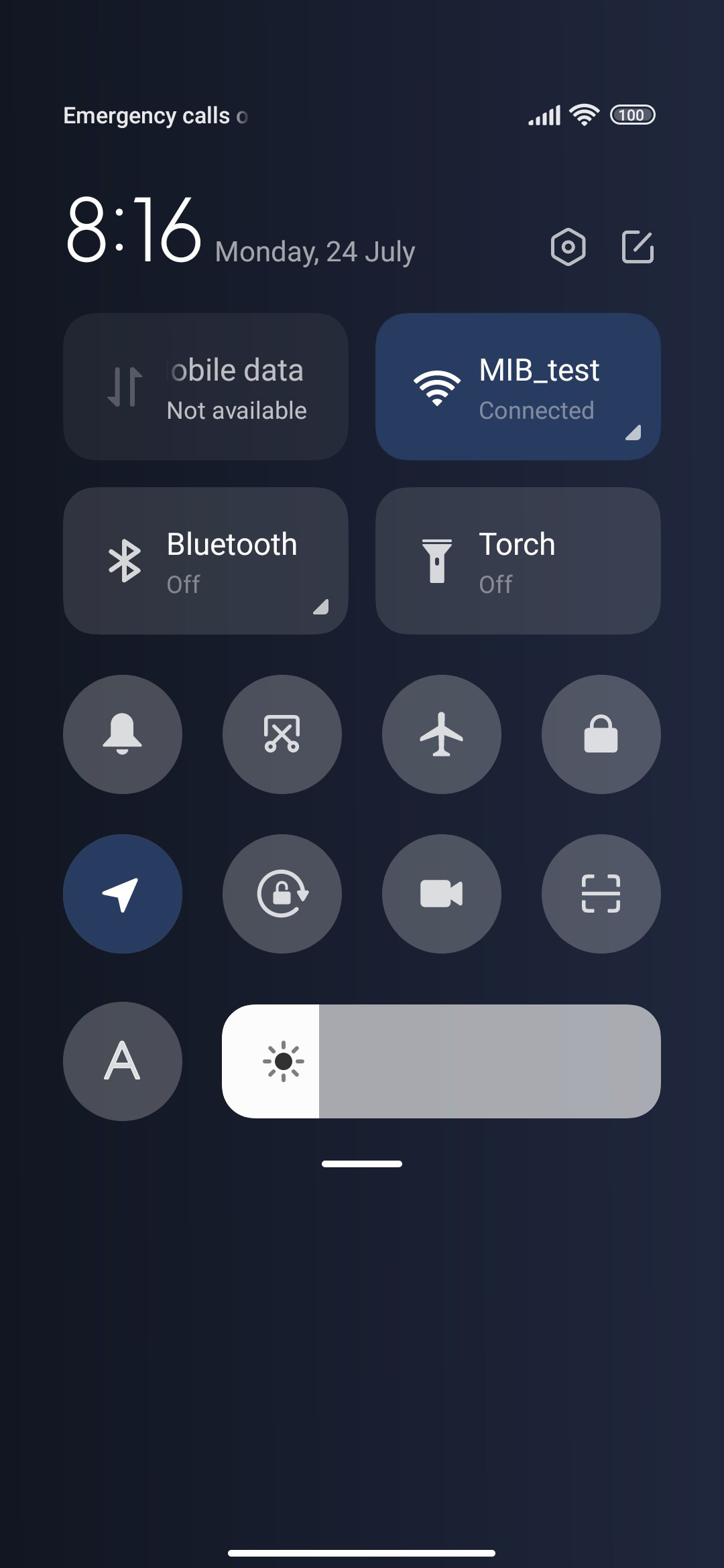Lock the screen with the padlock icon
The image size is (724, 1568).
pyautogui.click(x=601, y=734)
